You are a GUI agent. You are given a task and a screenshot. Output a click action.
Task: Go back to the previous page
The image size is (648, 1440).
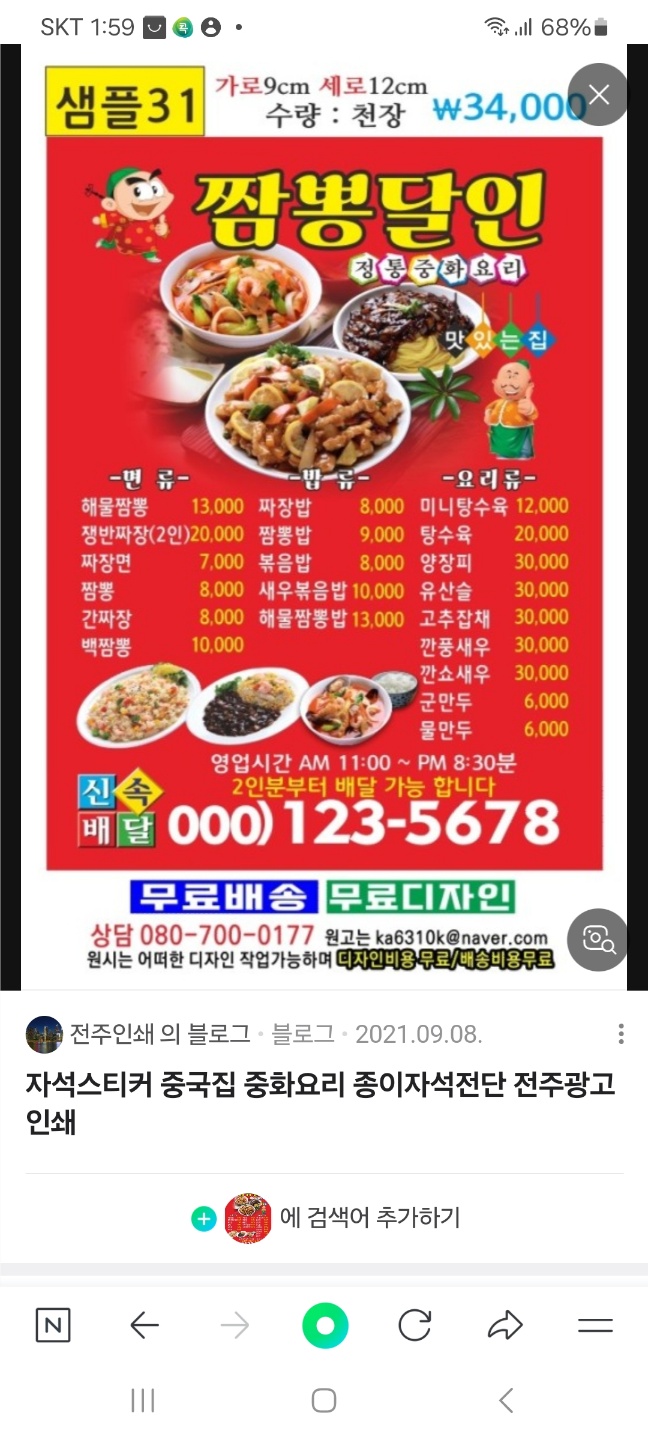(145, 1326)
